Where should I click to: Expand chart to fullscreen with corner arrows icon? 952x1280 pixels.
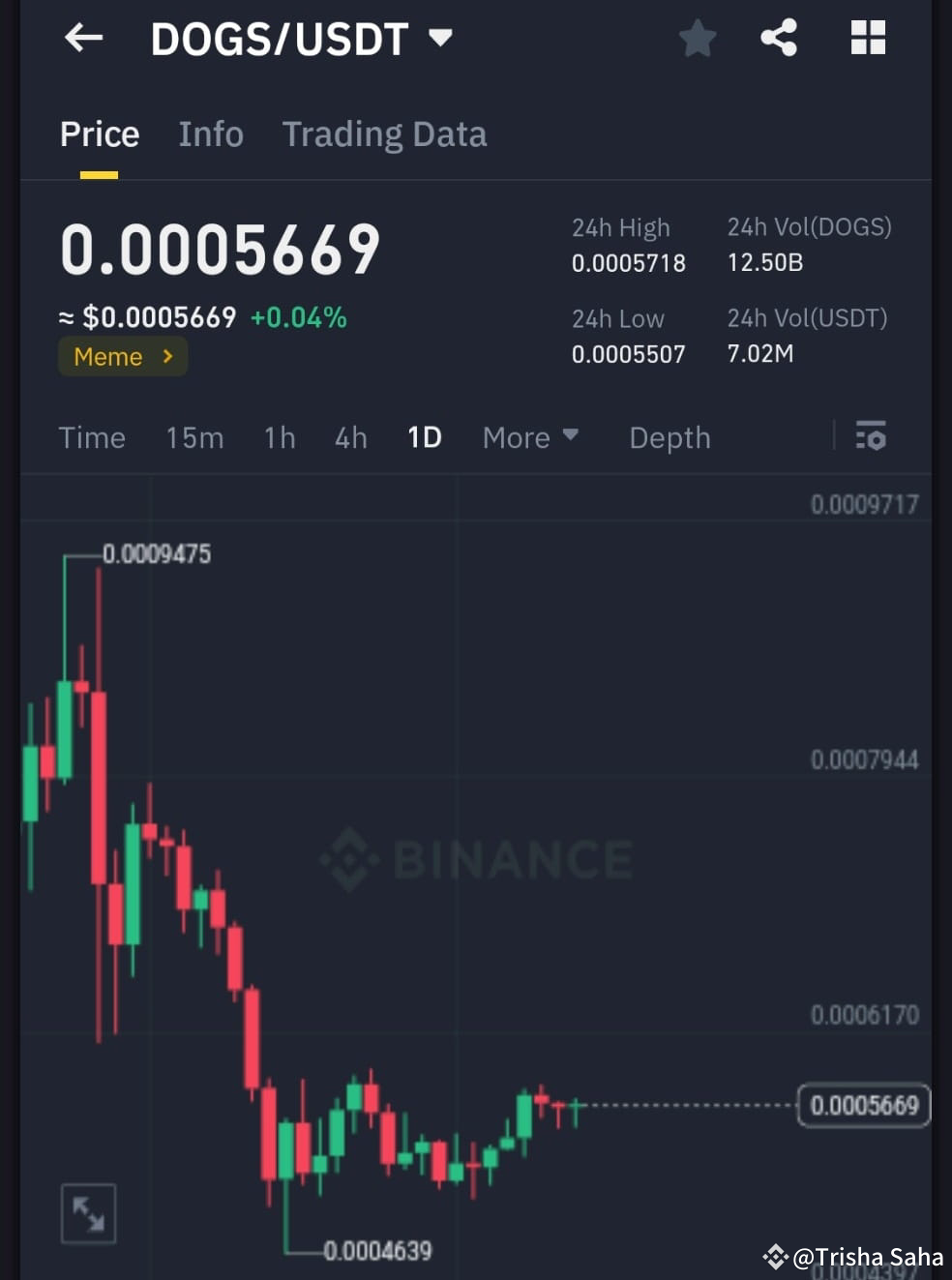[88, 1212]
